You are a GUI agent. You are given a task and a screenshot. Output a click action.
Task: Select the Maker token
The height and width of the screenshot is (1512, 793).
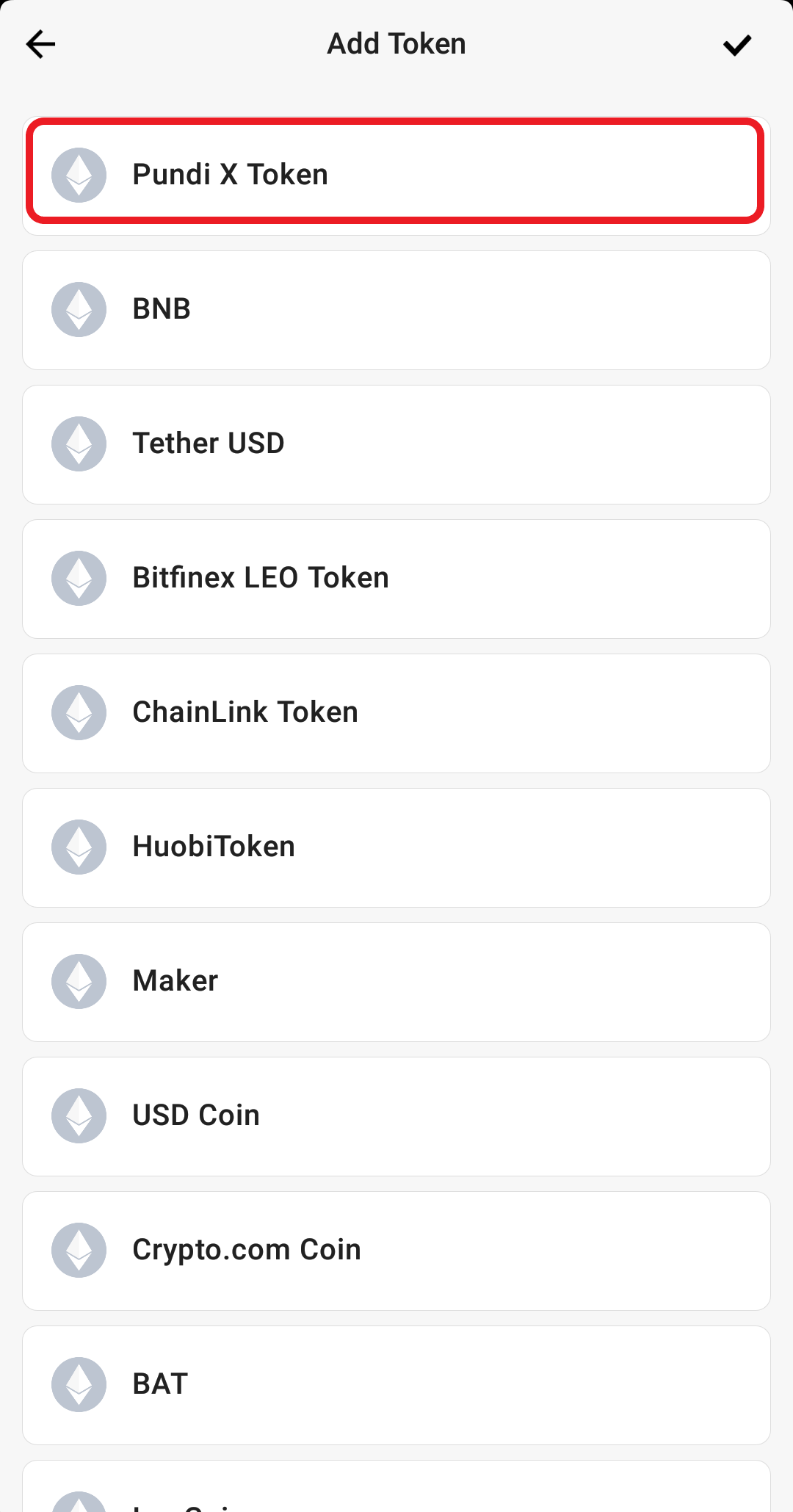click(x=396, y=982)
